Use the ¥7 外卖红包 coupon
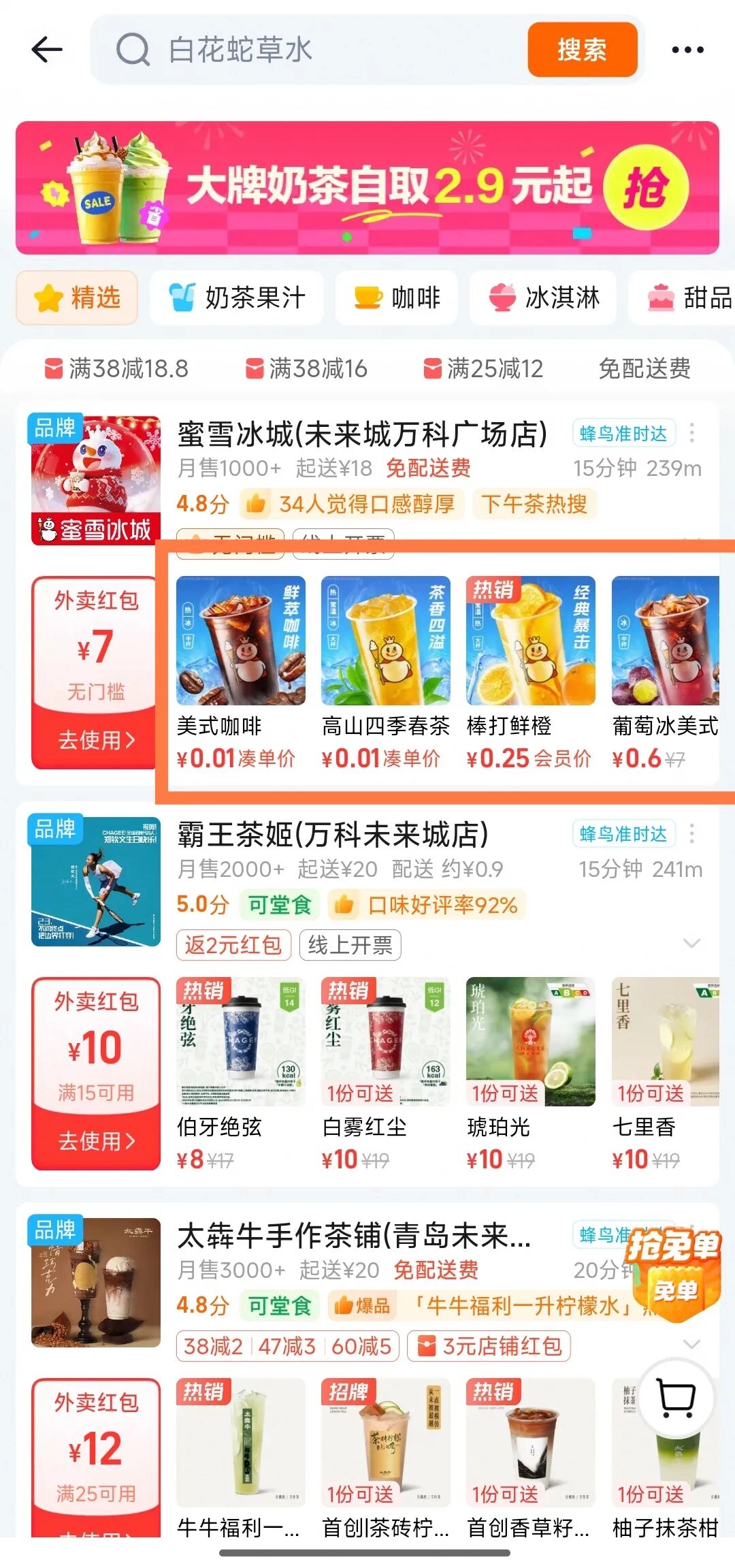 96,673
